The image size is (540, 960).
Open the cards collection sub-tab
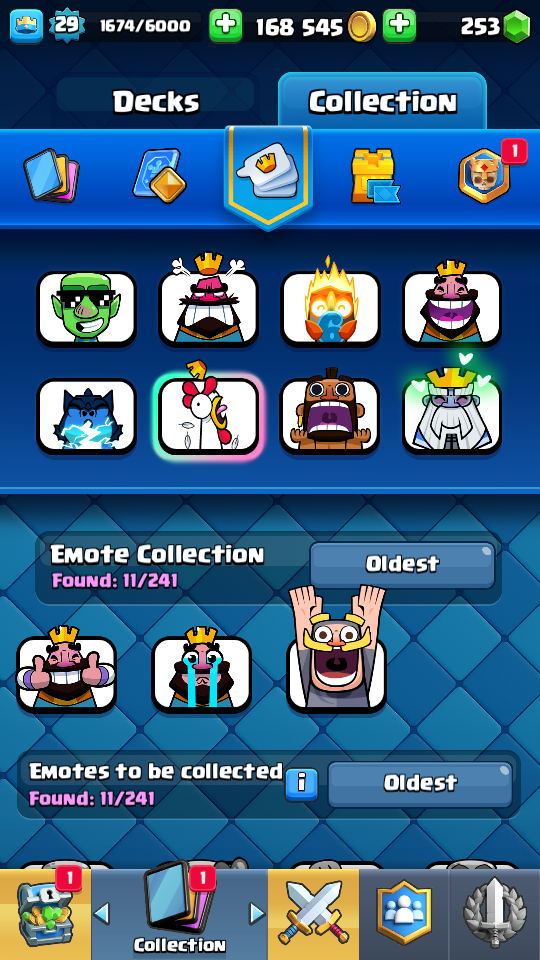point(51,176)
